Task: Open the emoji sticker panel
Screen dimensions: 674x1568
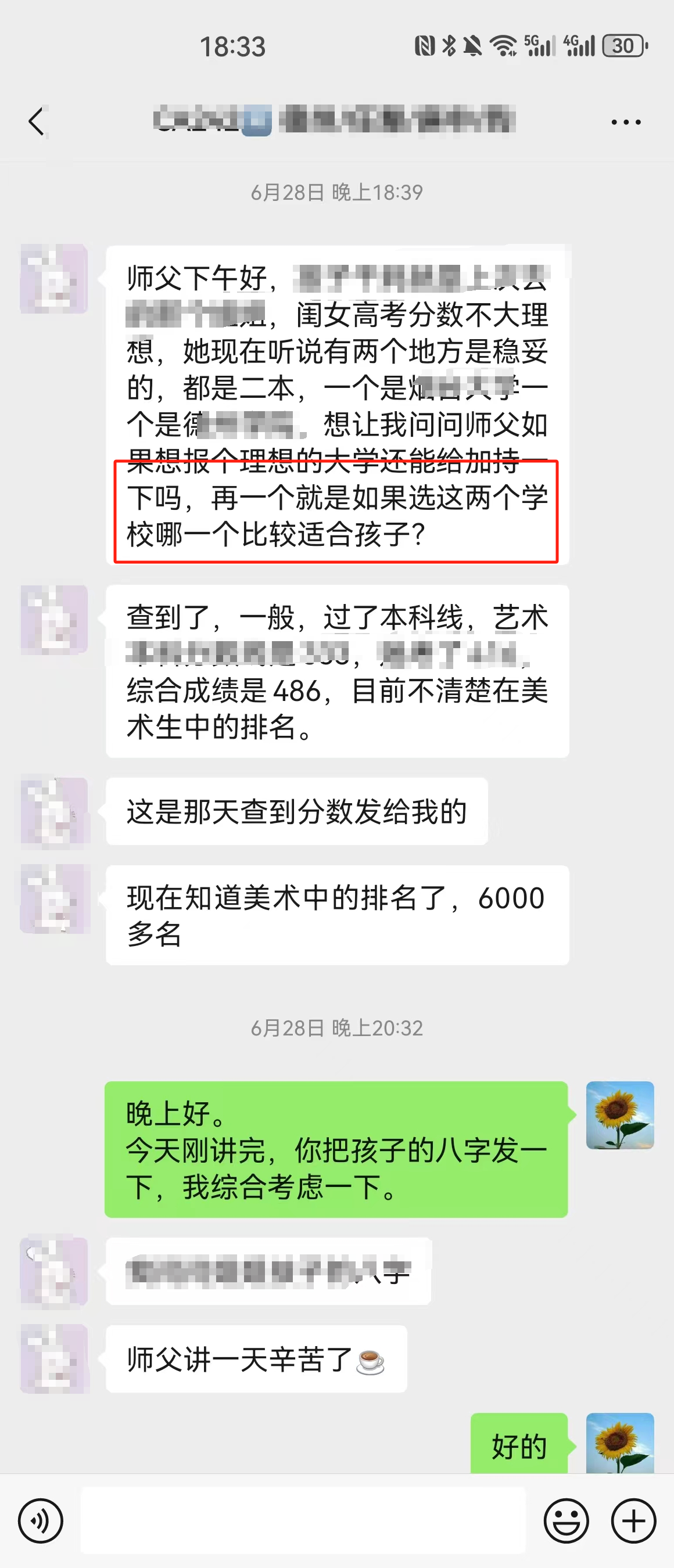Action: (565, 1521)
